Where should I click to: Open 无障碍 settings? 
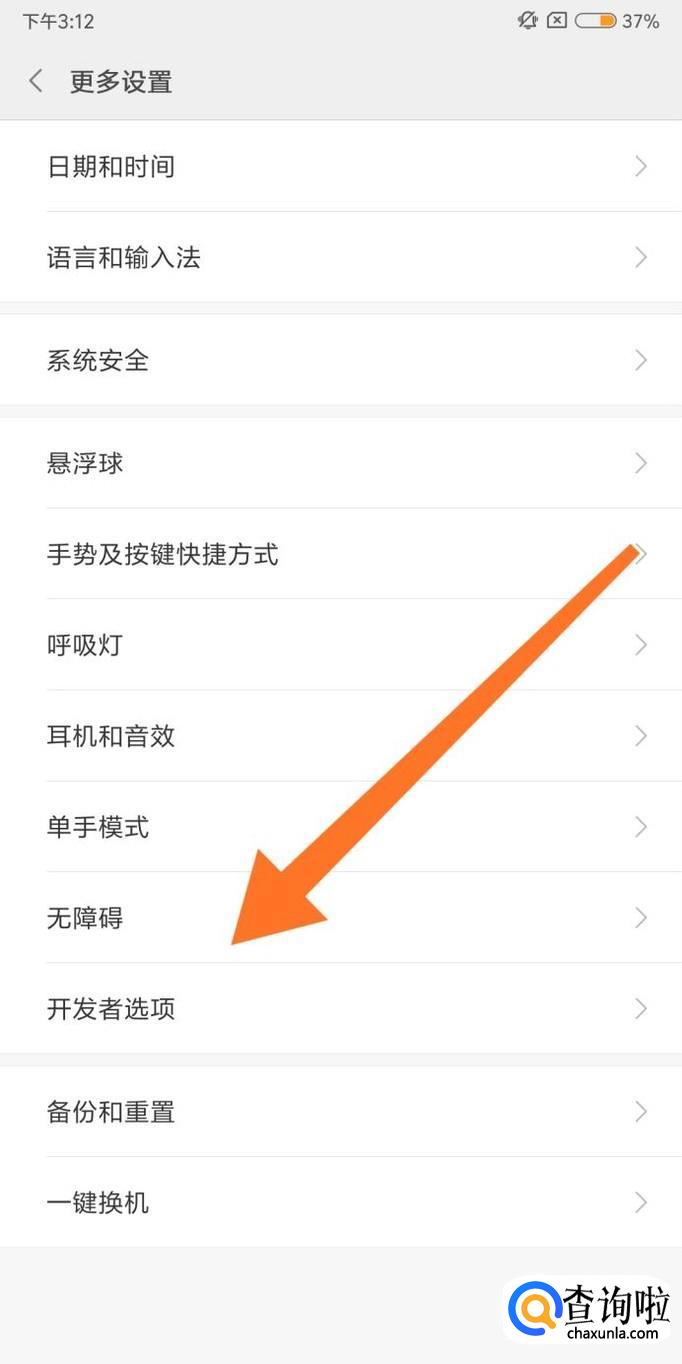[341, 917]
